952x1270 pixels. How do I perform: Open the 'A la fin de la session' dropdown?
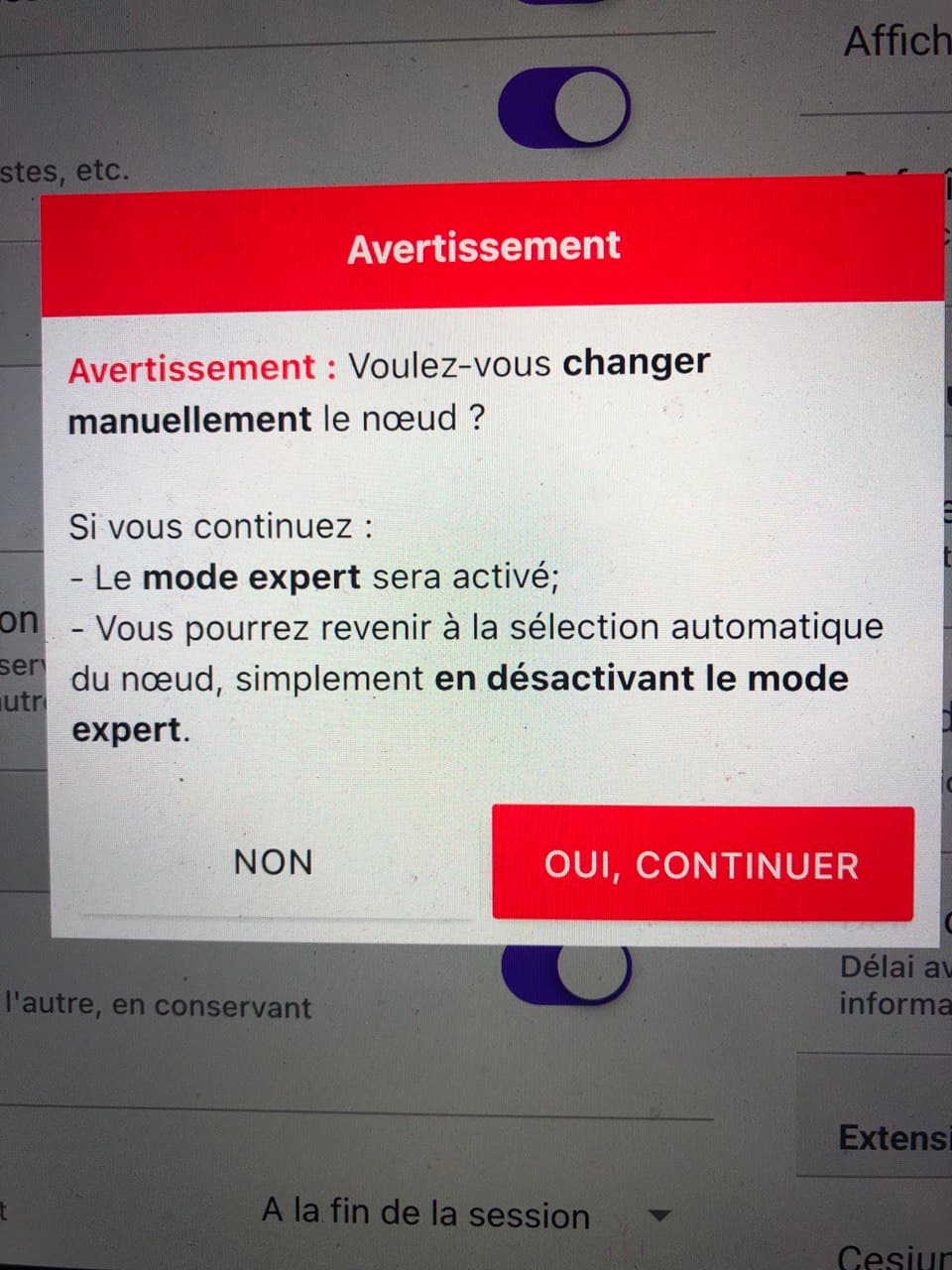466,1213
